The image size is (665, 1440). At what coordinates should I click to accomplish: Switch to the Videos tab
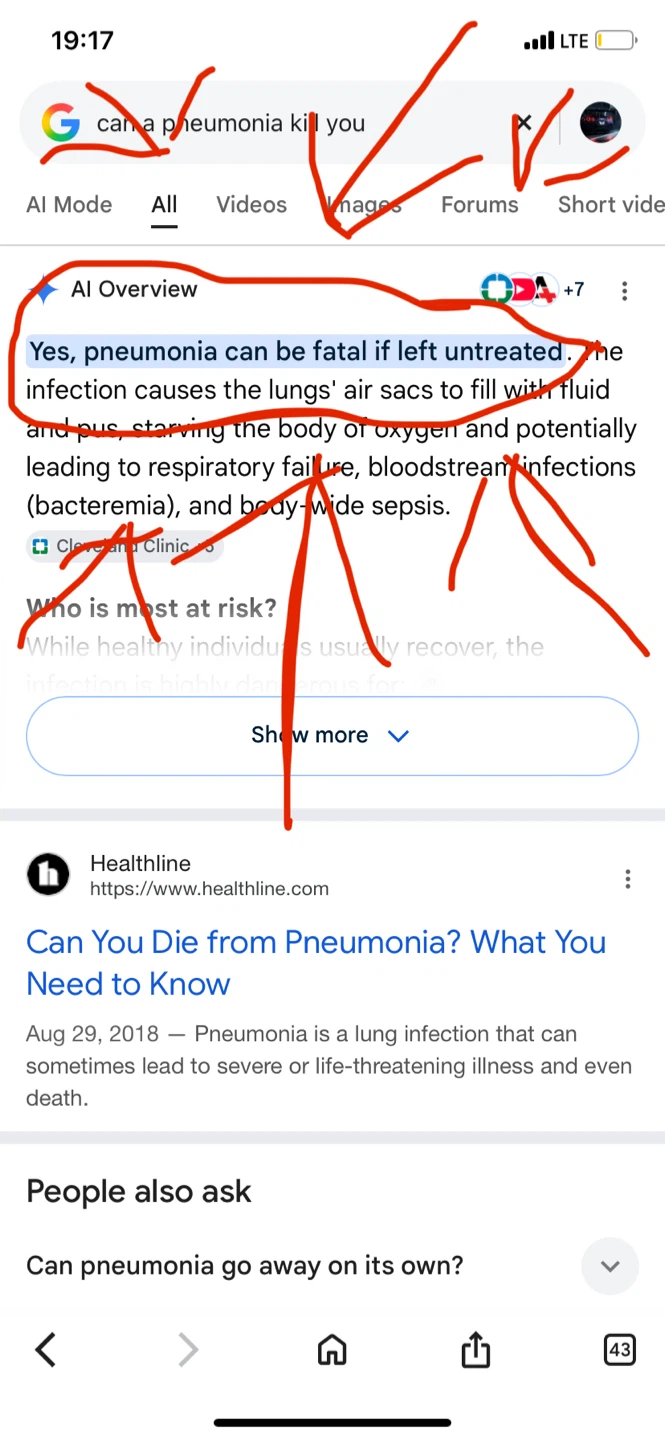[x=251, y=204]
